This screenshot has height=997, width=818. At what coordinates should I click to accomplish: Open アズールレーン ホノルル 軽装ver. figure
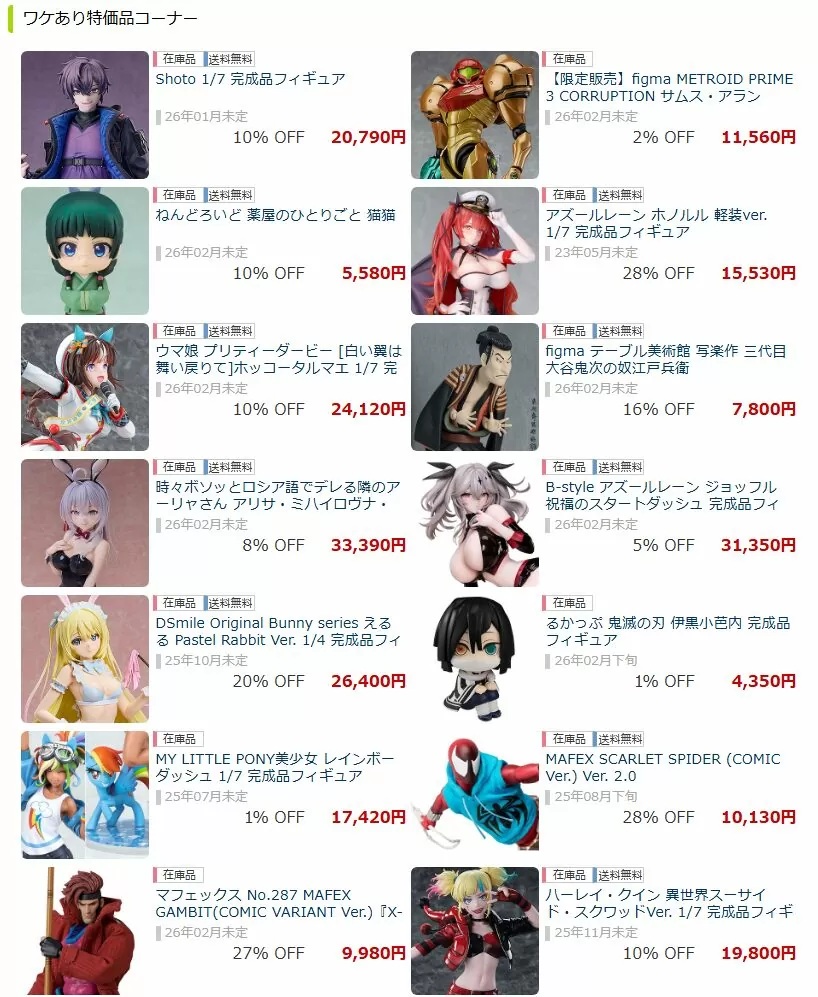pyautogui.click(x=657, y=223)
